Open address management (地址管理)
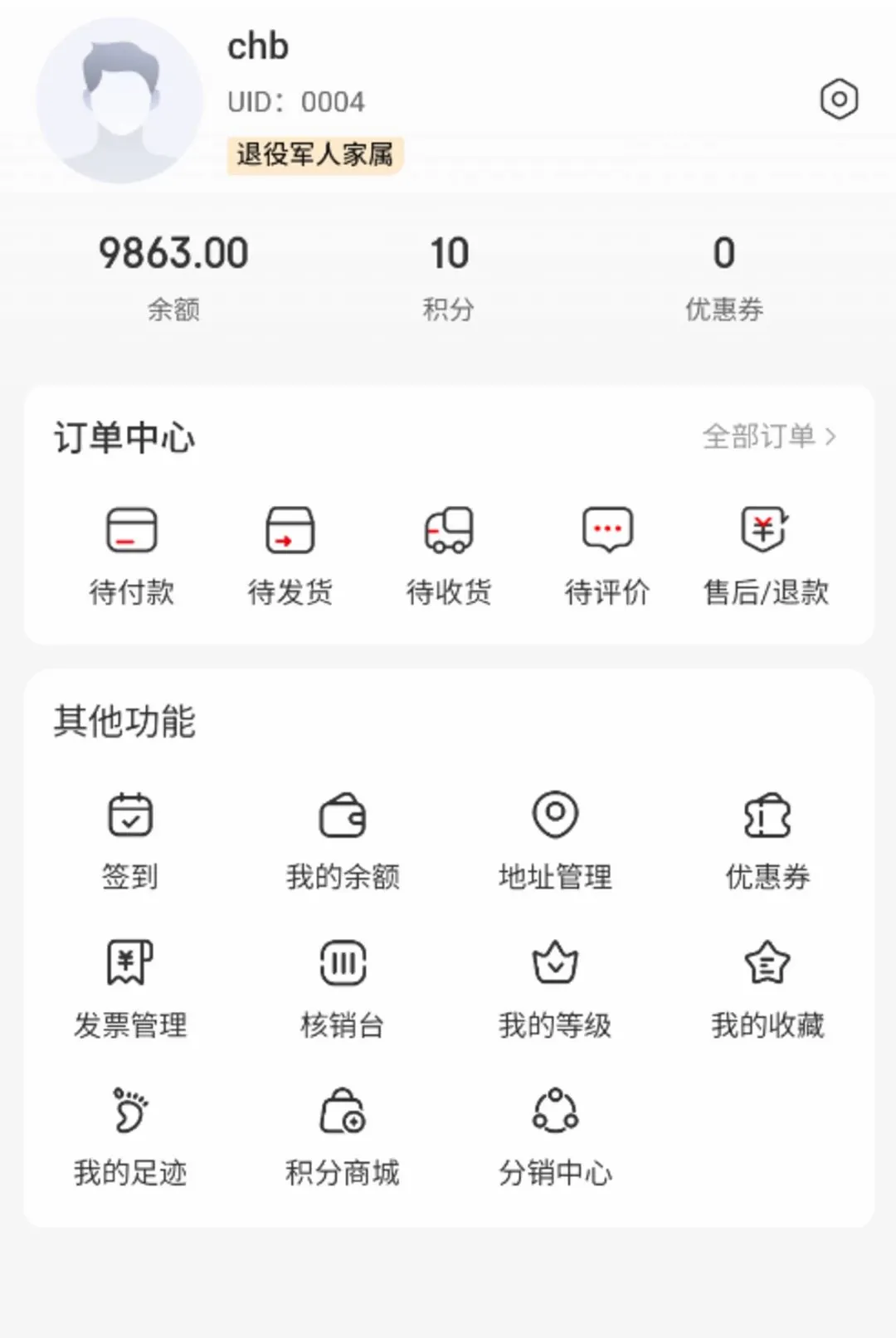The image size is (896, 1338). pos(555,841)
